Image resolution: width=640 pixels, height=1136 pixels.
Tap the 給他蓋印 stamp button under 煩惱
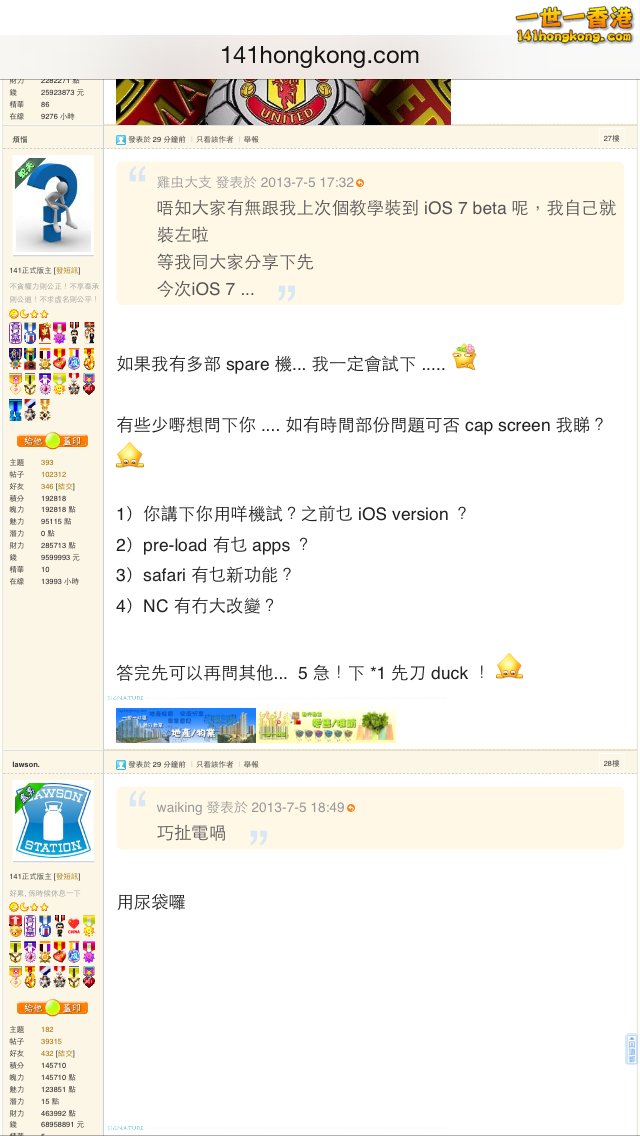tap(53, 441)
